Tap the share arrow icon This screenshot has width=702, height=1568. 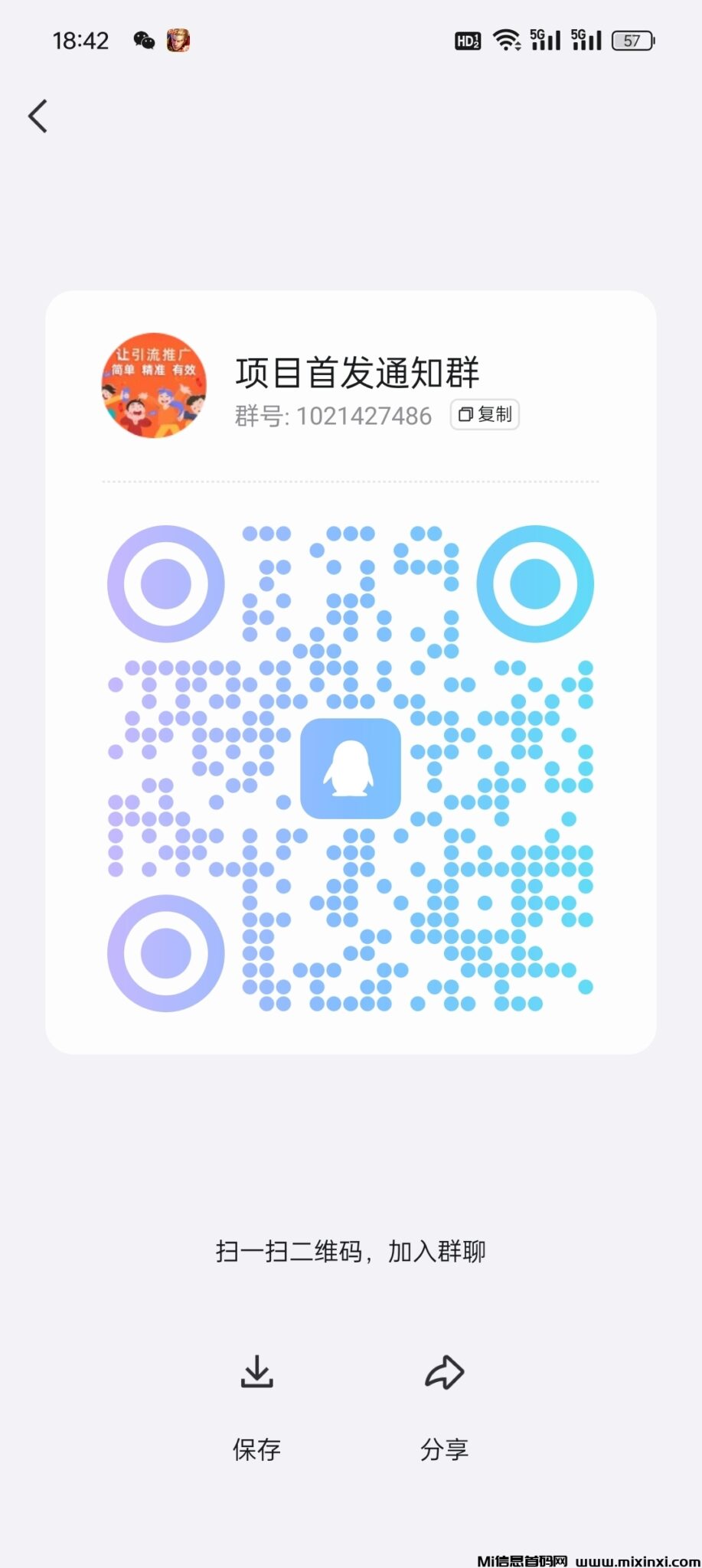(x=446, y=1374)
